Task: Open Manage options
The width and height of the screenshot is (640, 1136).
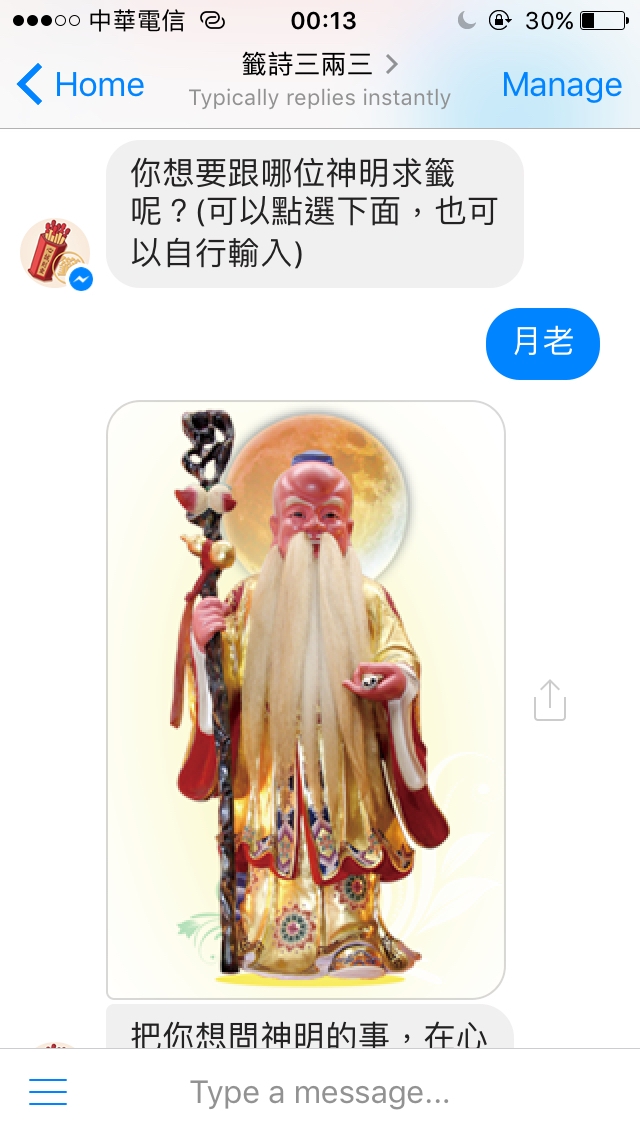Action: point(561,85)
